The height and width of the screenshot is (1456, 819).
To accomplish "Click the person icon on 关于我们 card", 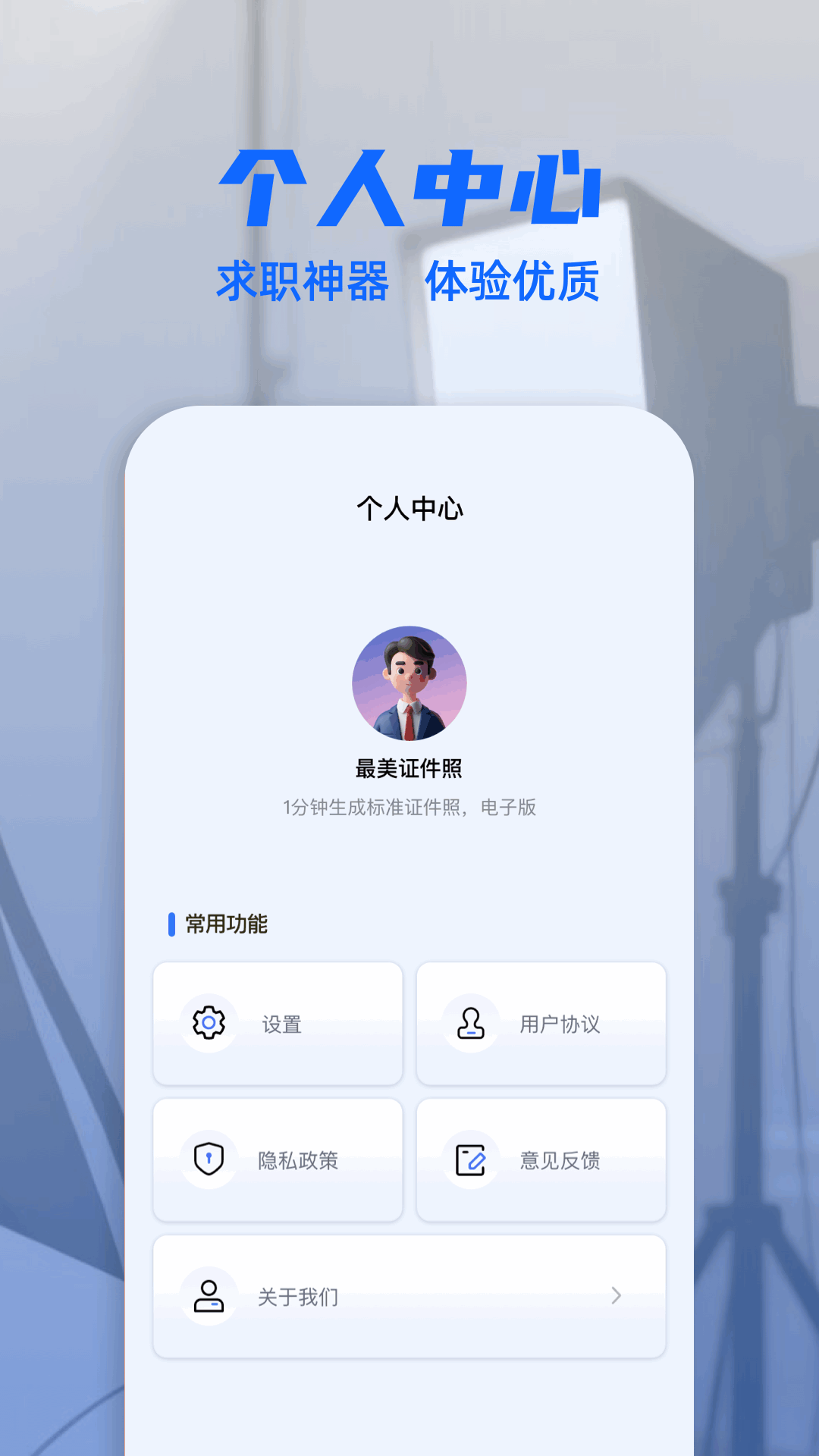I will [x=208, y=1296].
